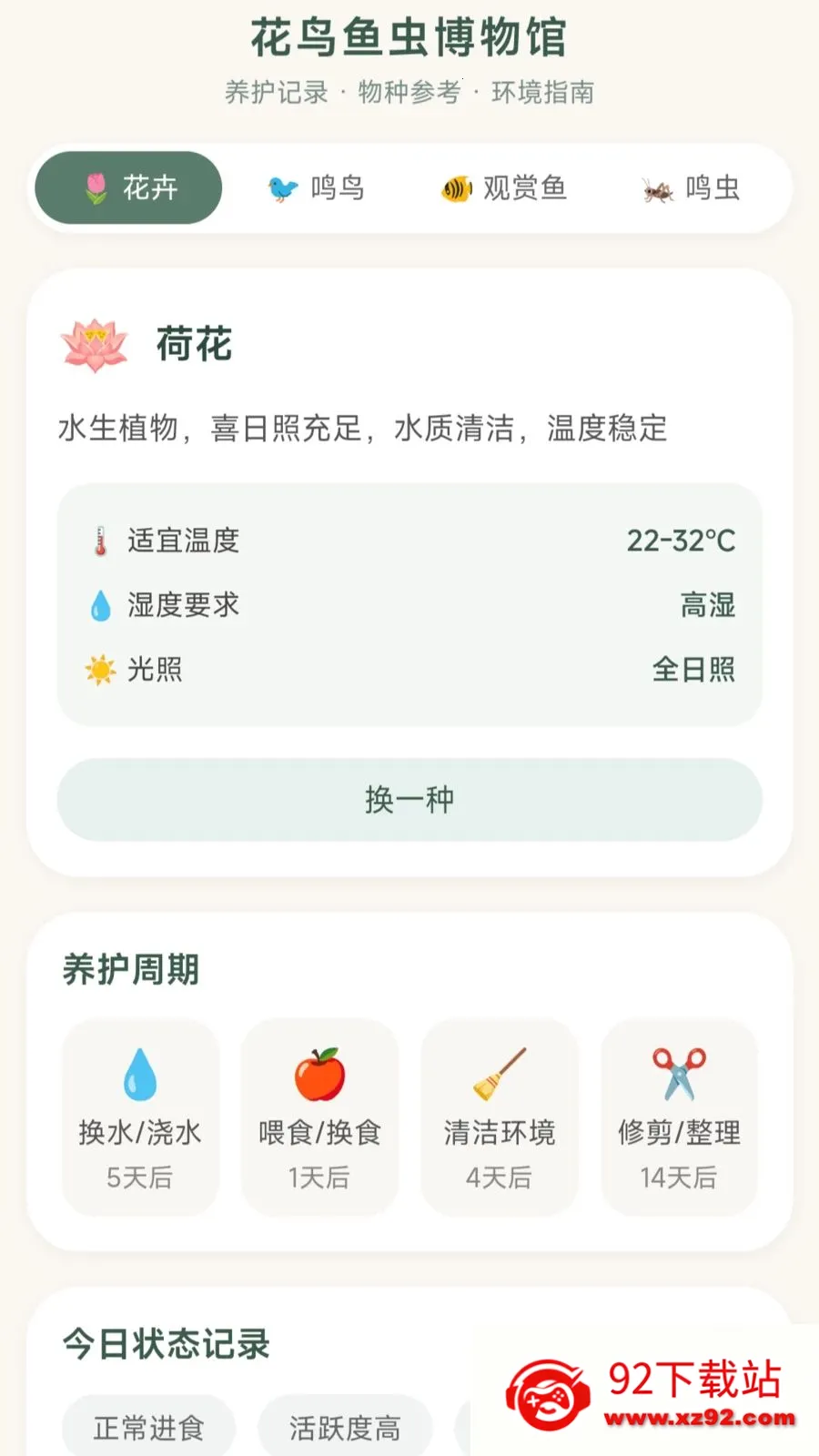The image size is (819, 1456).
Task: Select the tulip icon on the 花卉 tab
Action: [96, 187]
